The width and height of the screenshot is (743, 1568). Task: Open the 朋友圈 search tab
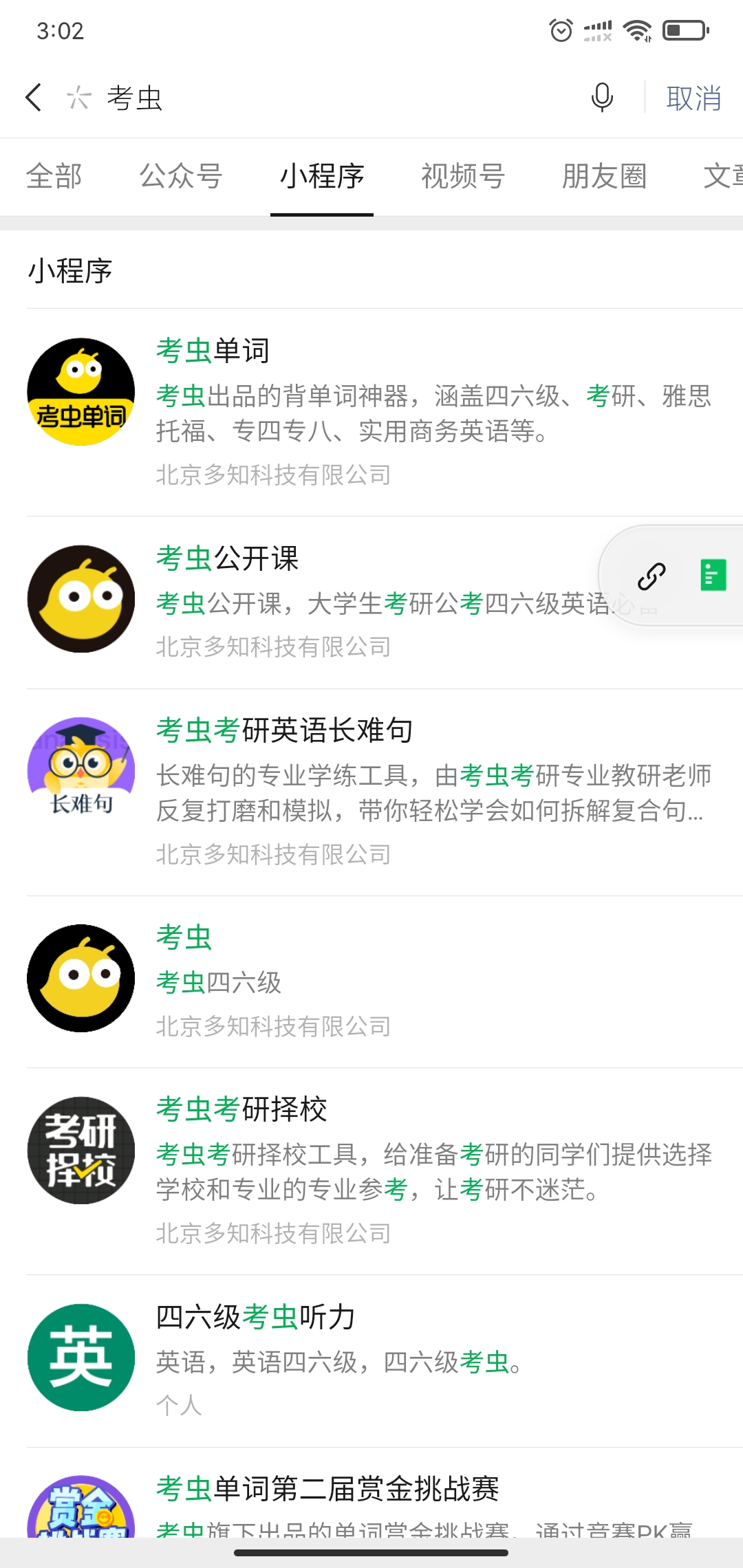tap(605, 176)
